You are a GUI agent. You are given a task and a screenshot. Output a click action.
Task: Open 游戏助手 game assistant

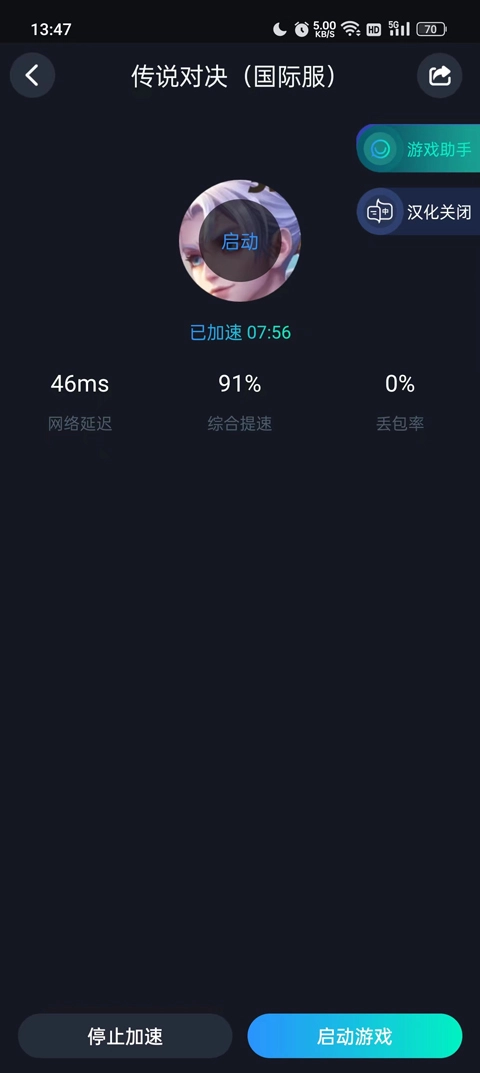418,148
